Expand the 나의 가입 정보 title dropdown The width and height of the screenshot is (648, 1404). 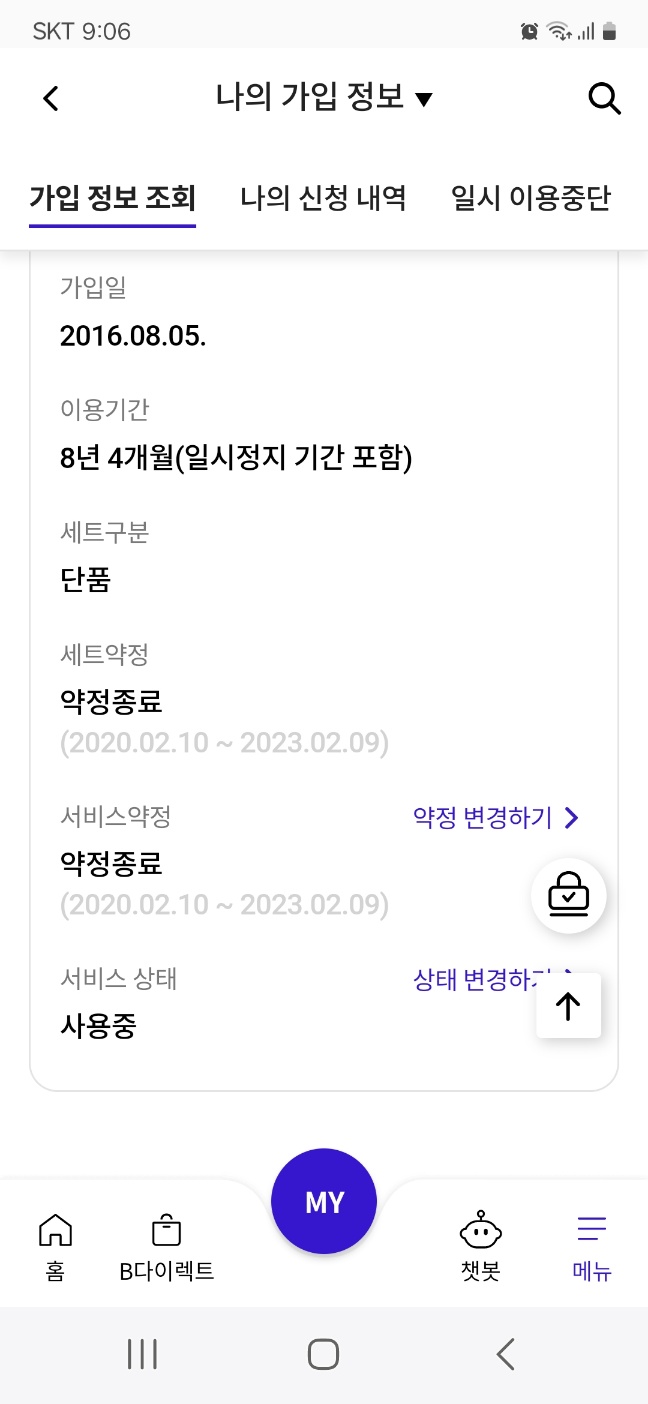pyautogui.click(x=325, y=98)
